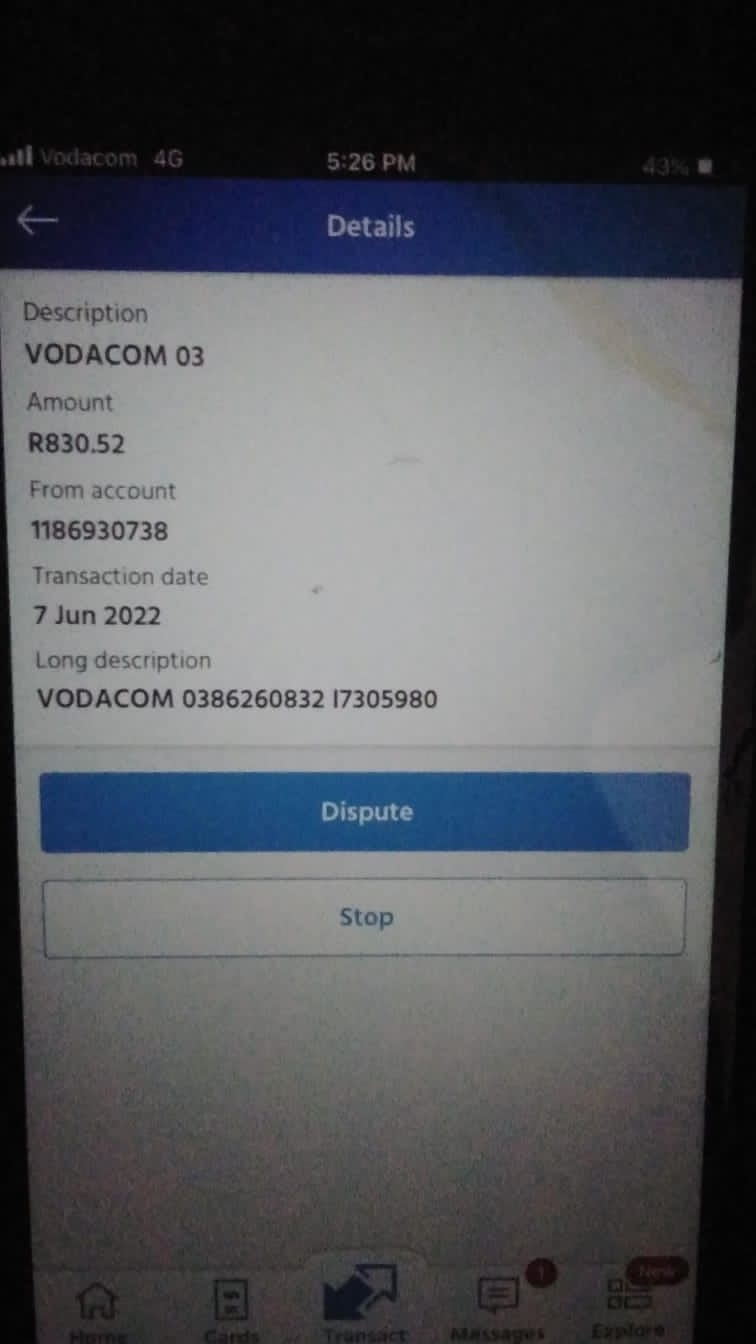This screenshot has height=1344, width=756.
Task: Tap the transaction date 7 Jun 2022
Action: click(x=96, y=615)
